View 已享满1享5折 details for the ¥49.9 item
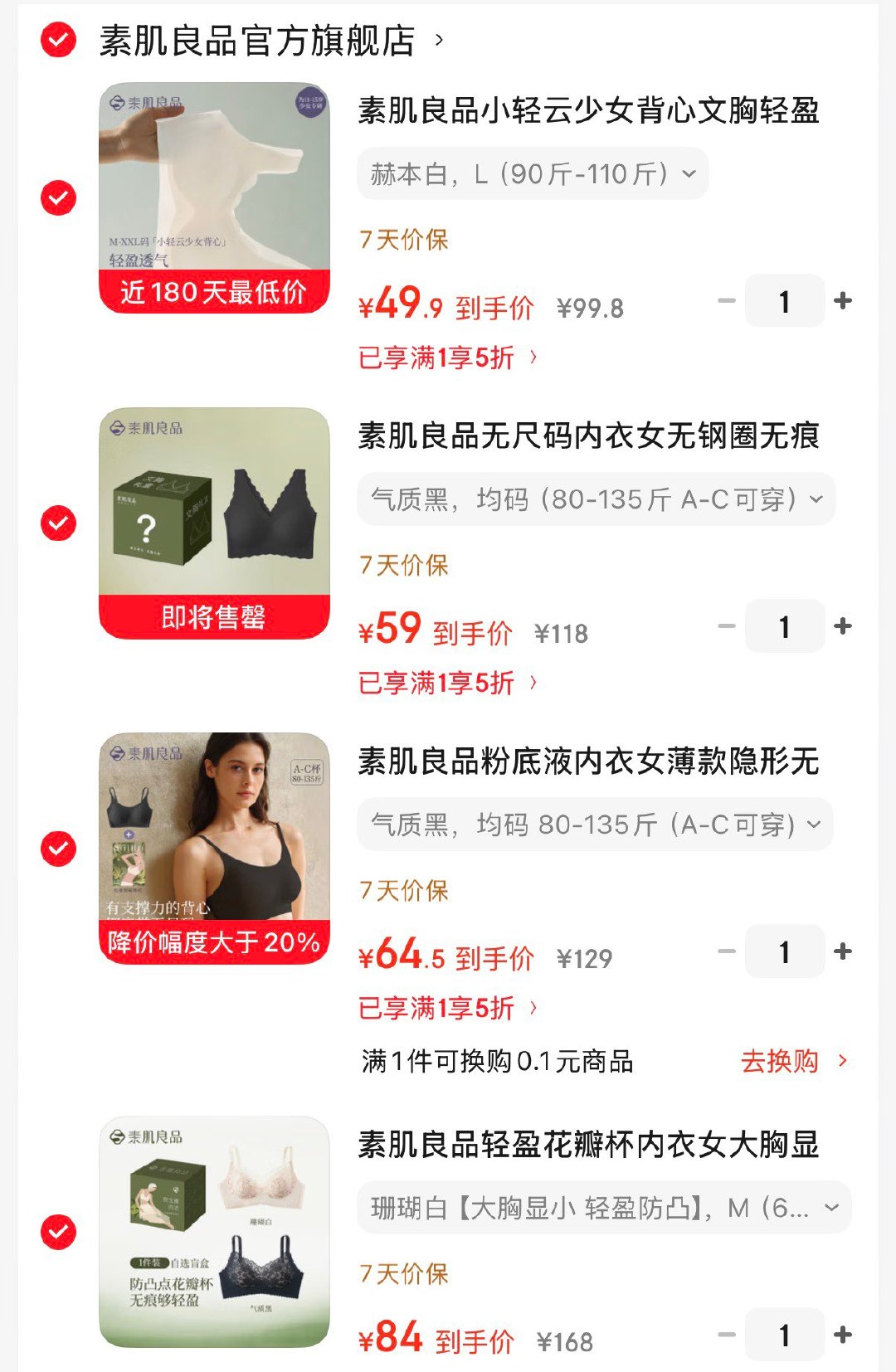This screenshot has width=896, height=1372. (x=448, y=358)
